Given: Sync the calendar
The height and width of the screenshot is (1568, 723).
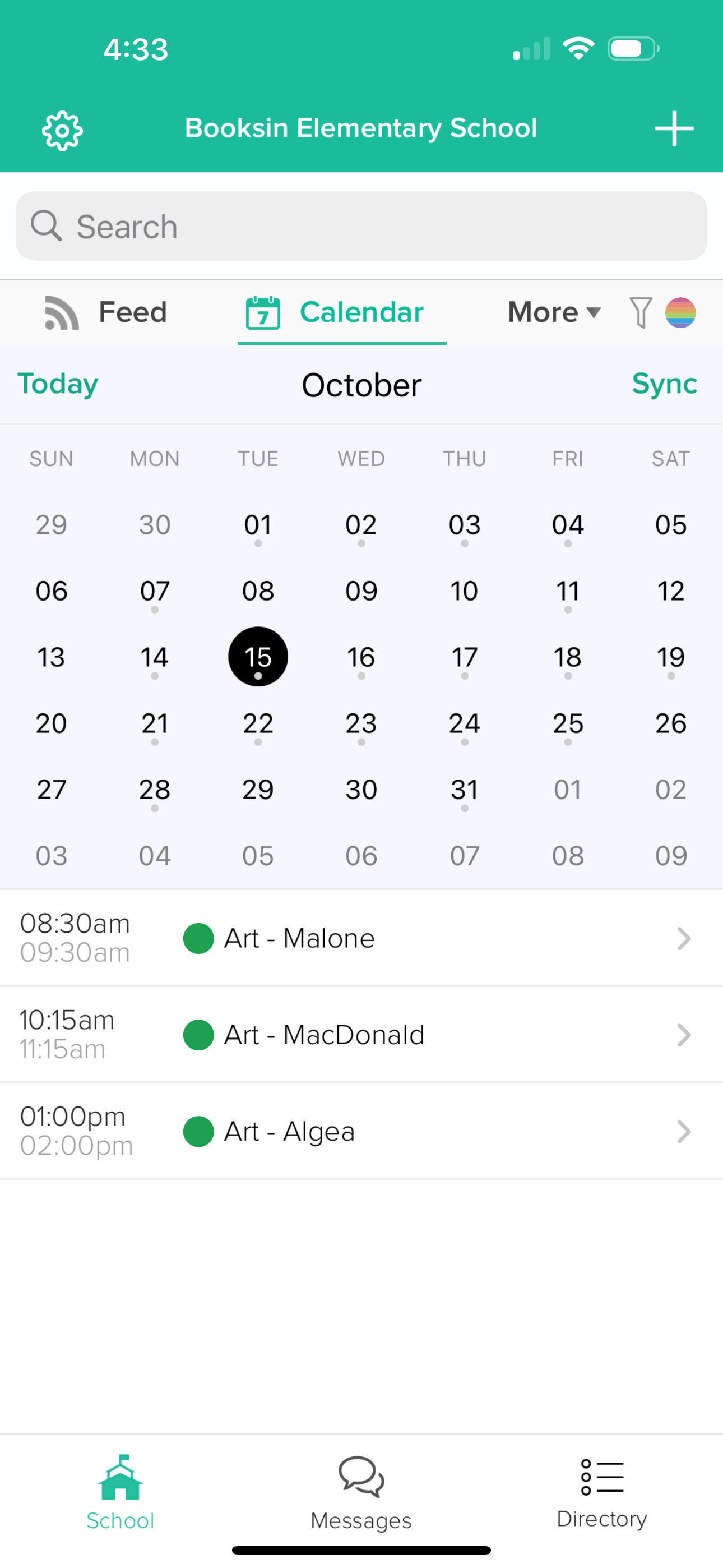Looking at the screenshot, I should pos(664,384).
